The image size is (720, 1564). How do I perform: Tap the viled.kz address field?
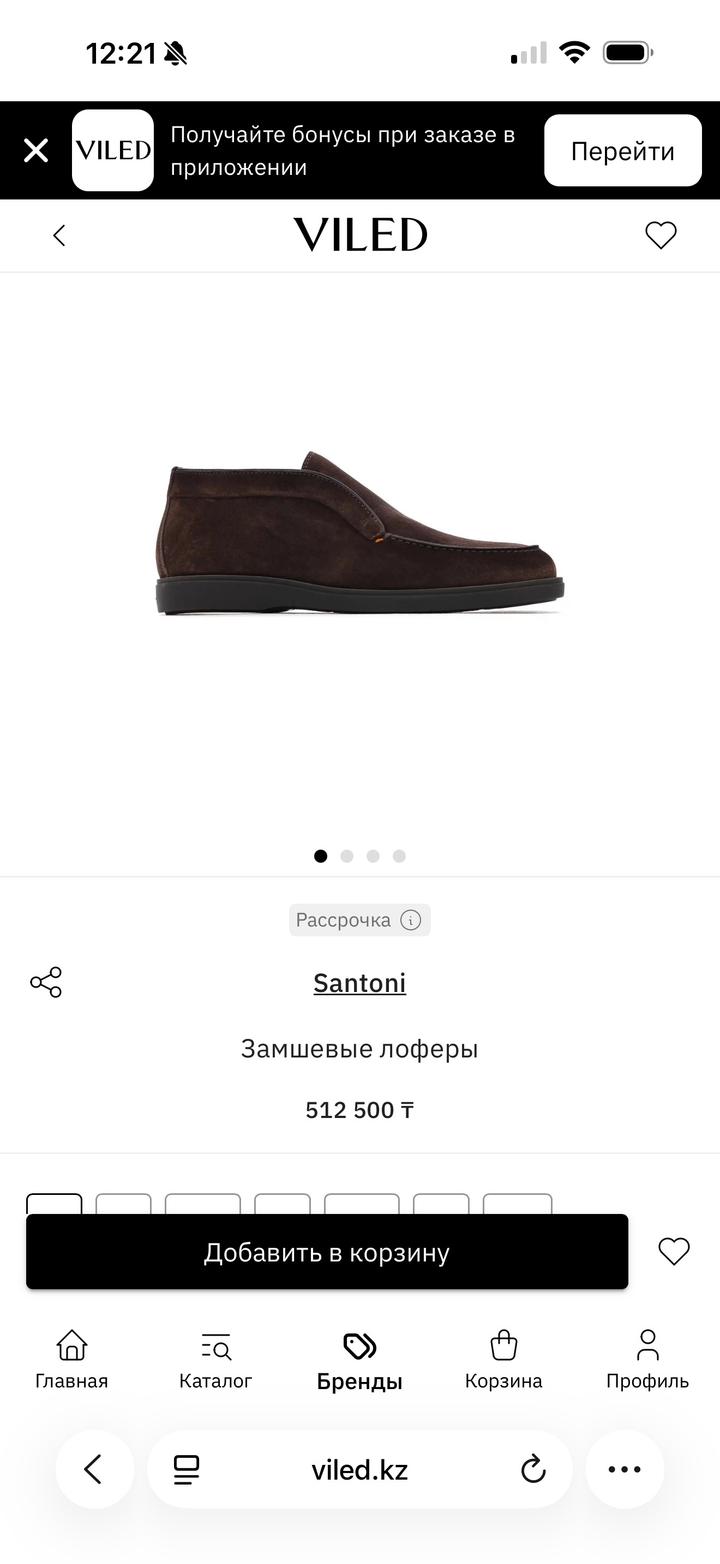[x=360, y=1469]
